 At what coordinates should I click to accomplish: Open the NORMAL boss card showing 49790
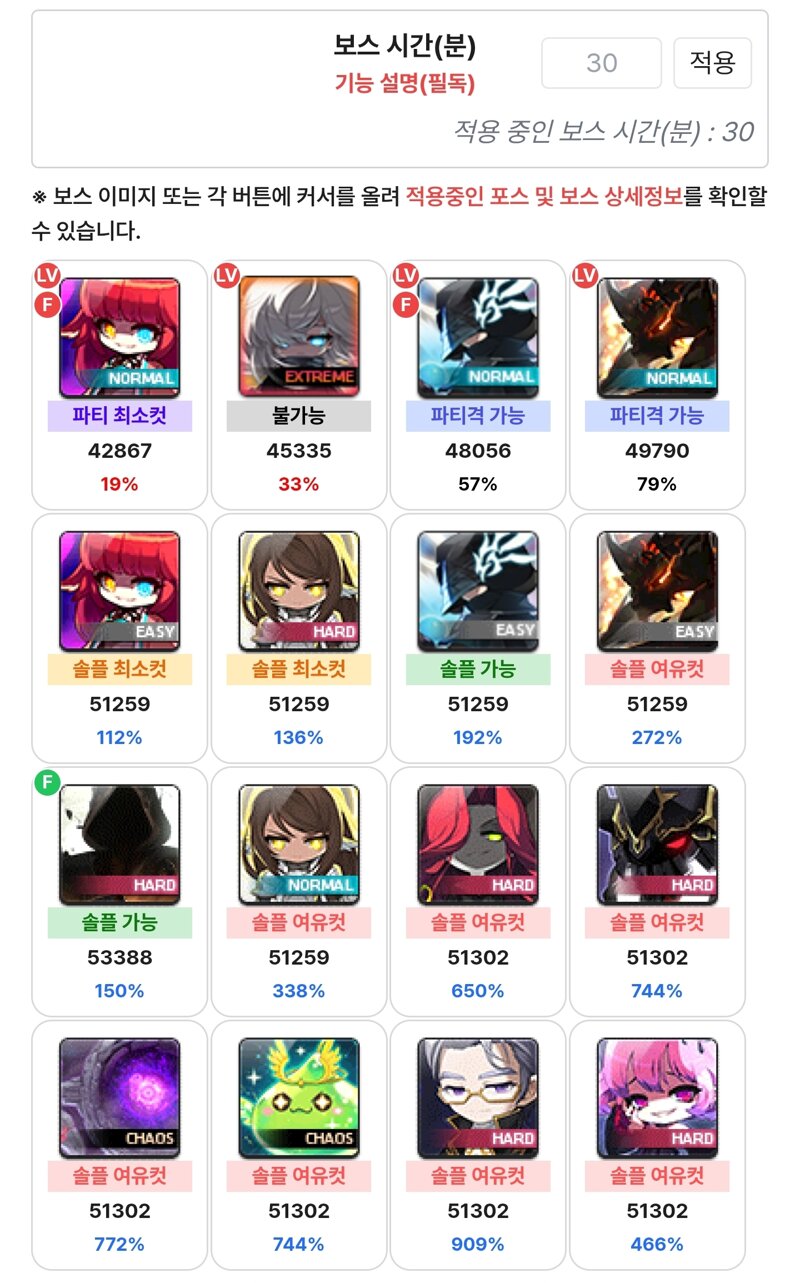[657, 385]
